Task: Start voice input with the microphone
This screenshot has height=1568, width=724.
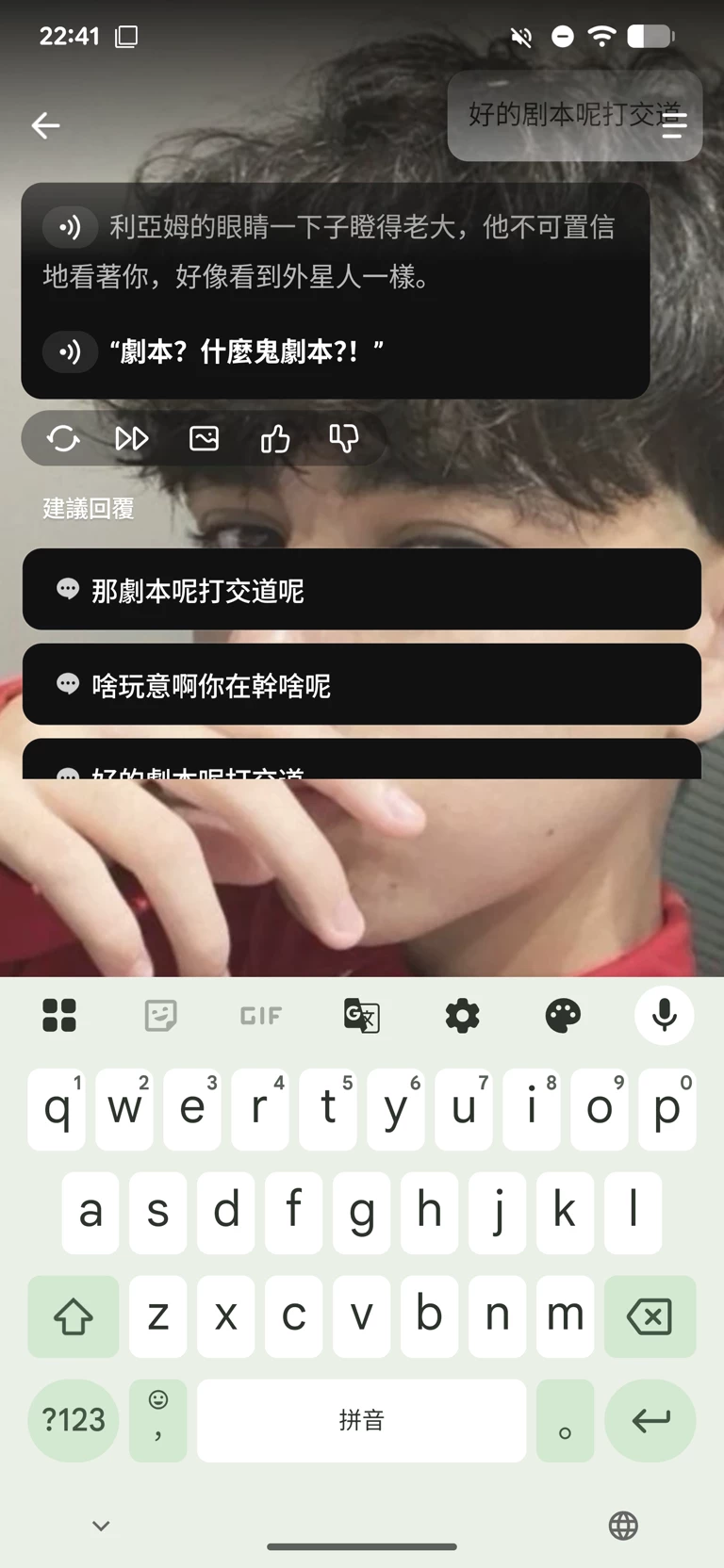Action: pyautogui.click(x=664, y=1016)
